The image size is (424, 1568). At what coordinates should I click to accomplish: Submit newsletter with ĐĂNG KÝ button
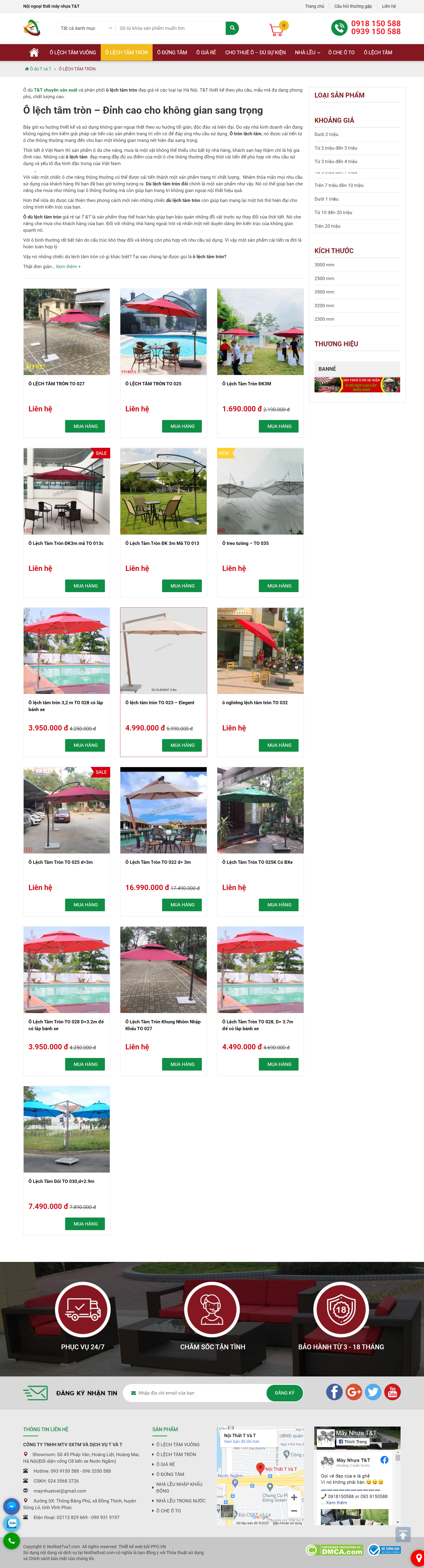[284, 1393]
